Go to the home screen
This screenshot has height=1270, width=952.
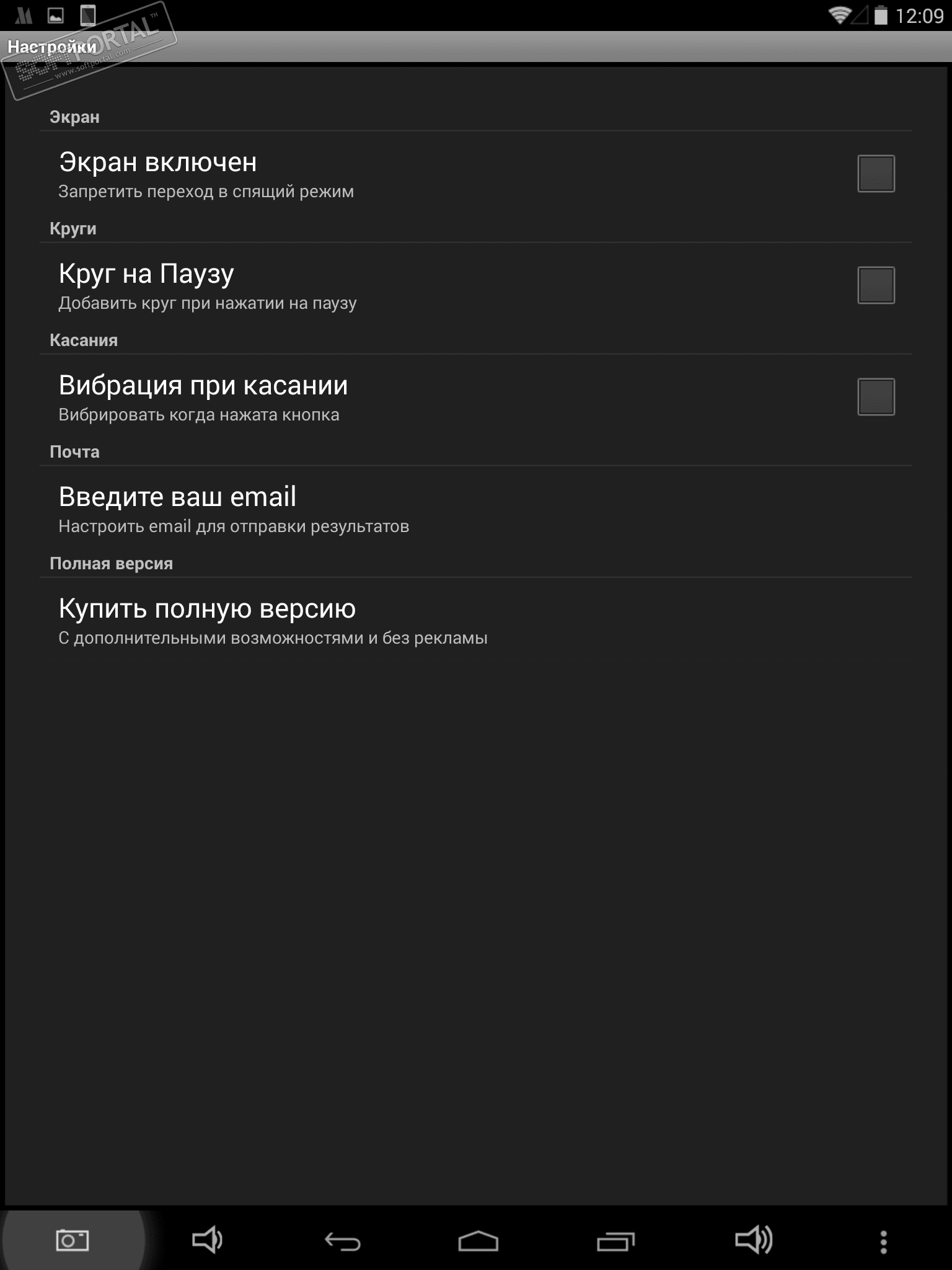point(478,1241)
